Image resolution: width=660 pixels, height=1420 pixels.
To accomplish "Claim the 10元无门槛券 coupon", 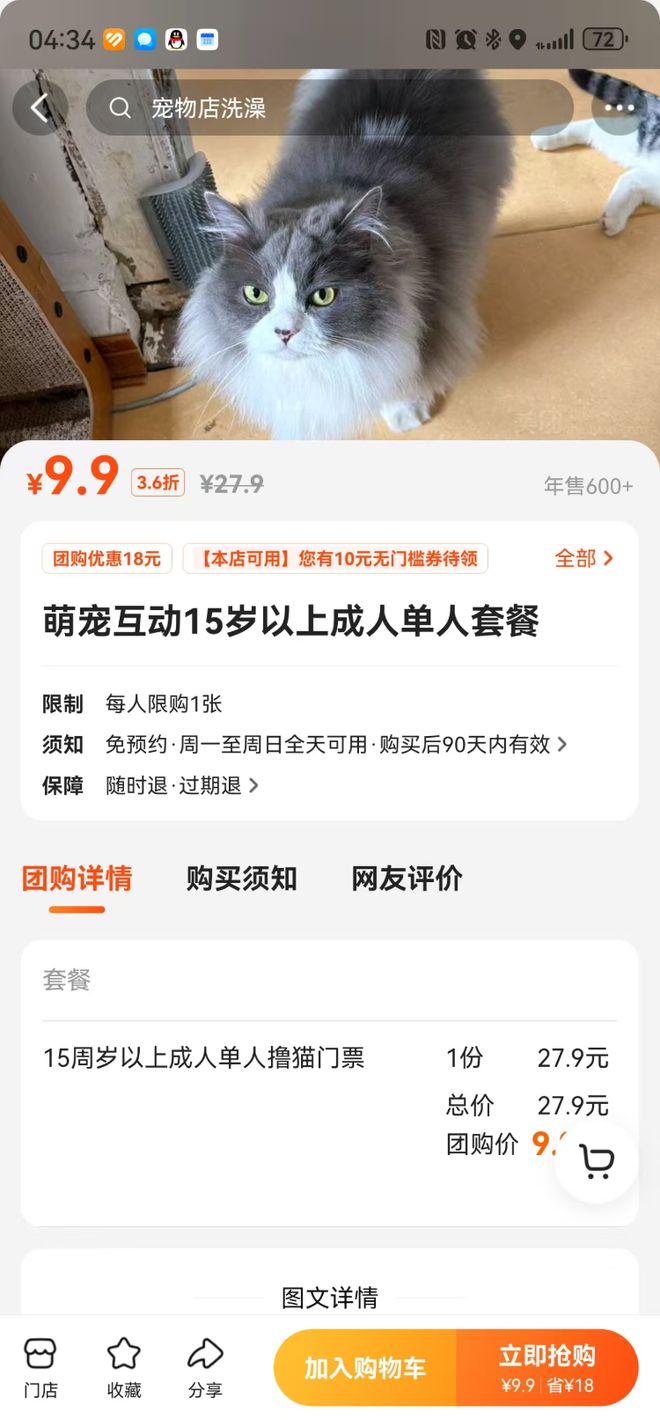I will pyautogui.click(x=335, y=559).
